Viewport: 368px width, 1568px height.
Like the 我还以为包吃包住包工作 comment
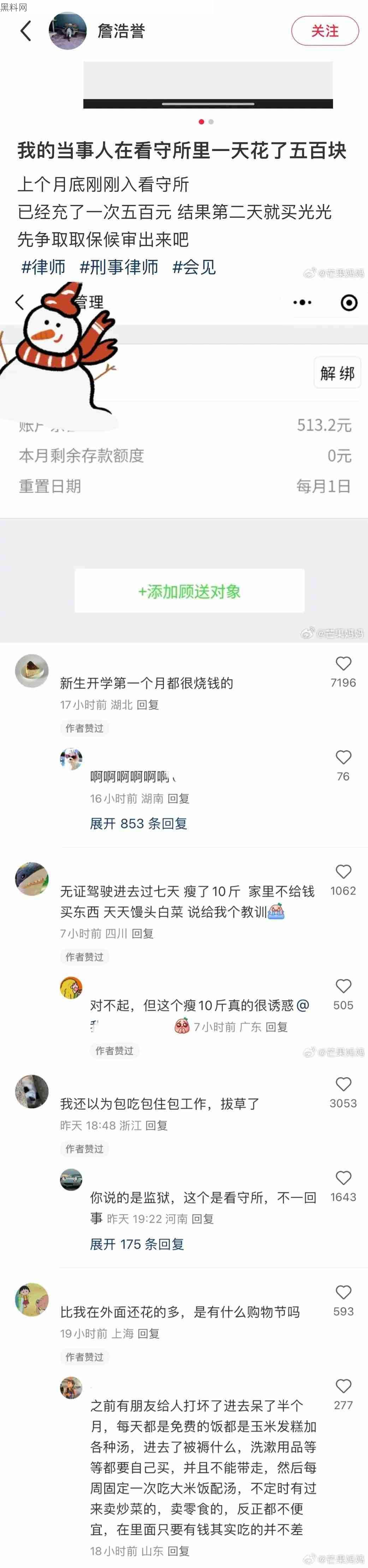(343, 1084)
